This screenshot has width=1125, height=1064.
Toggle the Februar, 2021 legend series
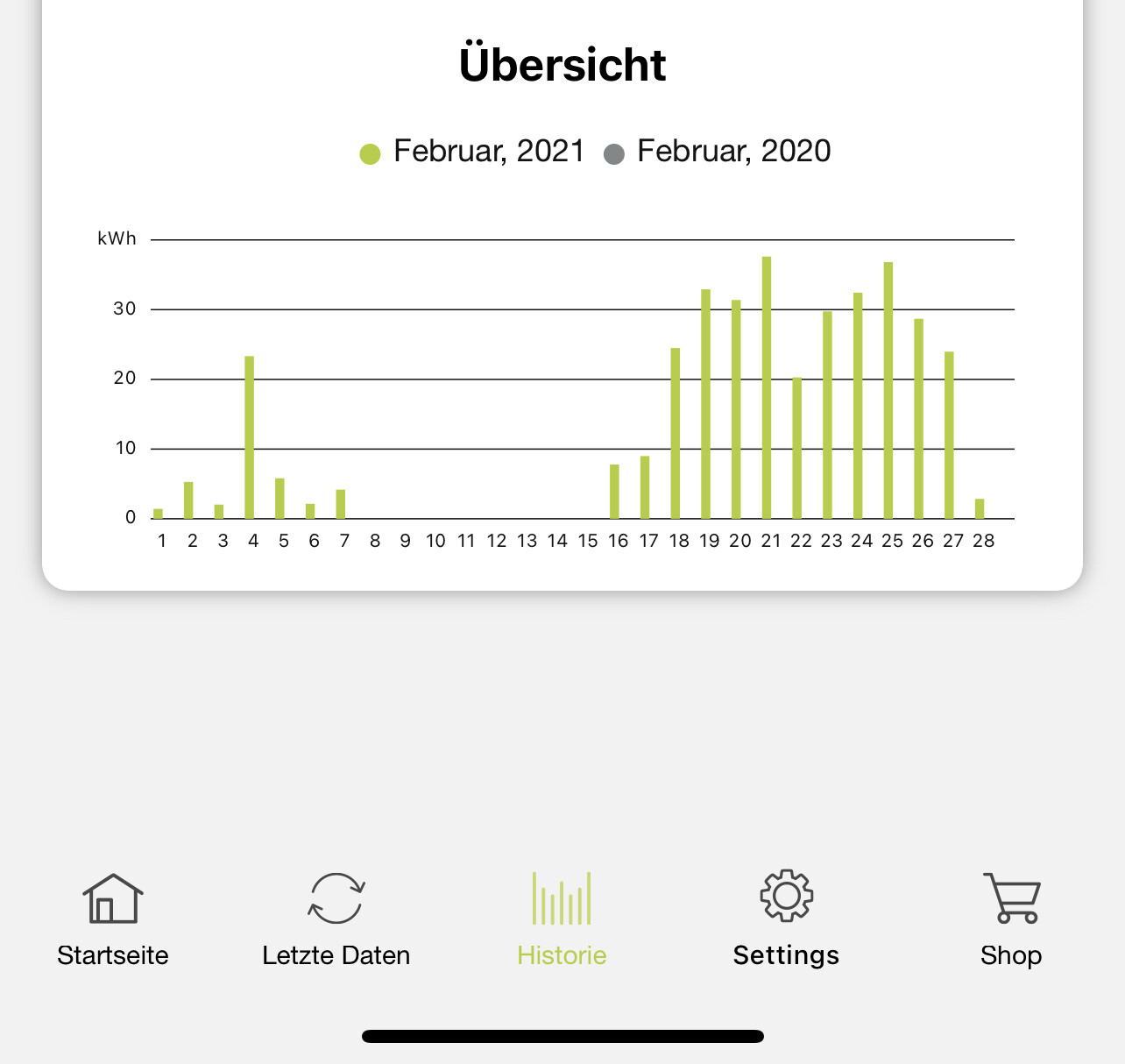(x=473, y=152)
